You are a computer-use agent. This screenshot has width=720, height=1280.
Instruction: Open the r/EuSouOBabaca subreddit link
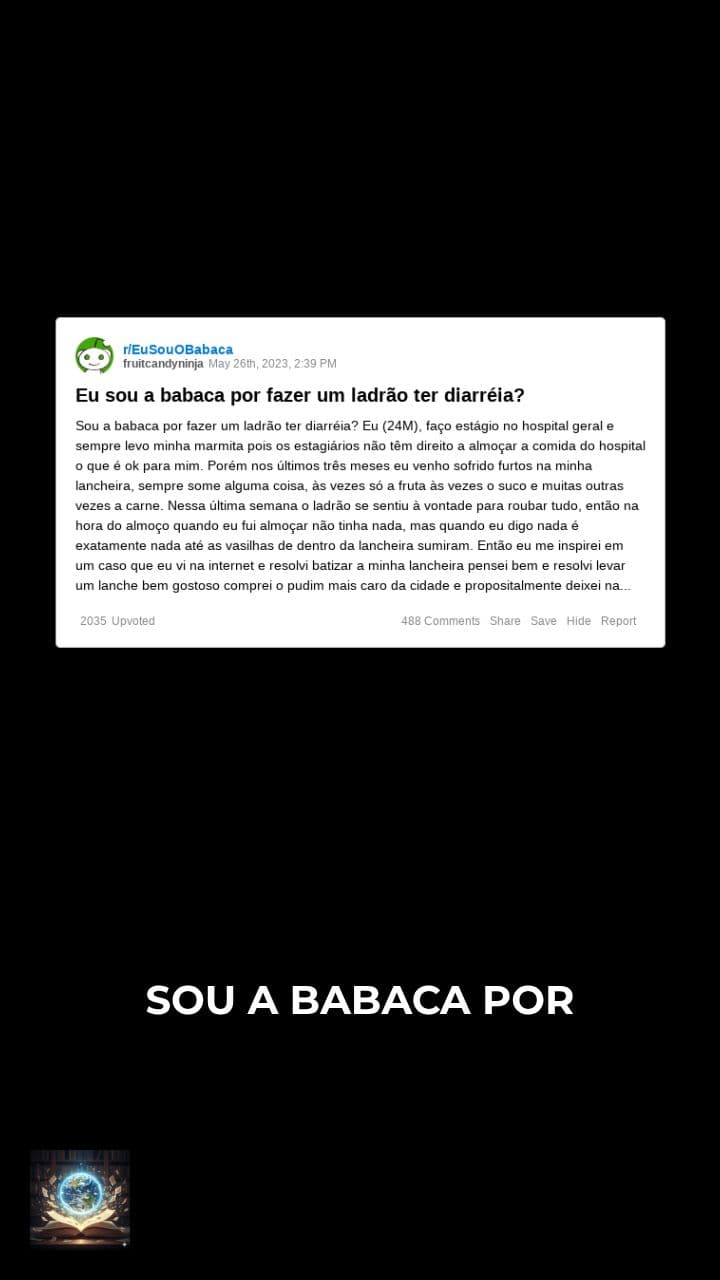[177, 348]
